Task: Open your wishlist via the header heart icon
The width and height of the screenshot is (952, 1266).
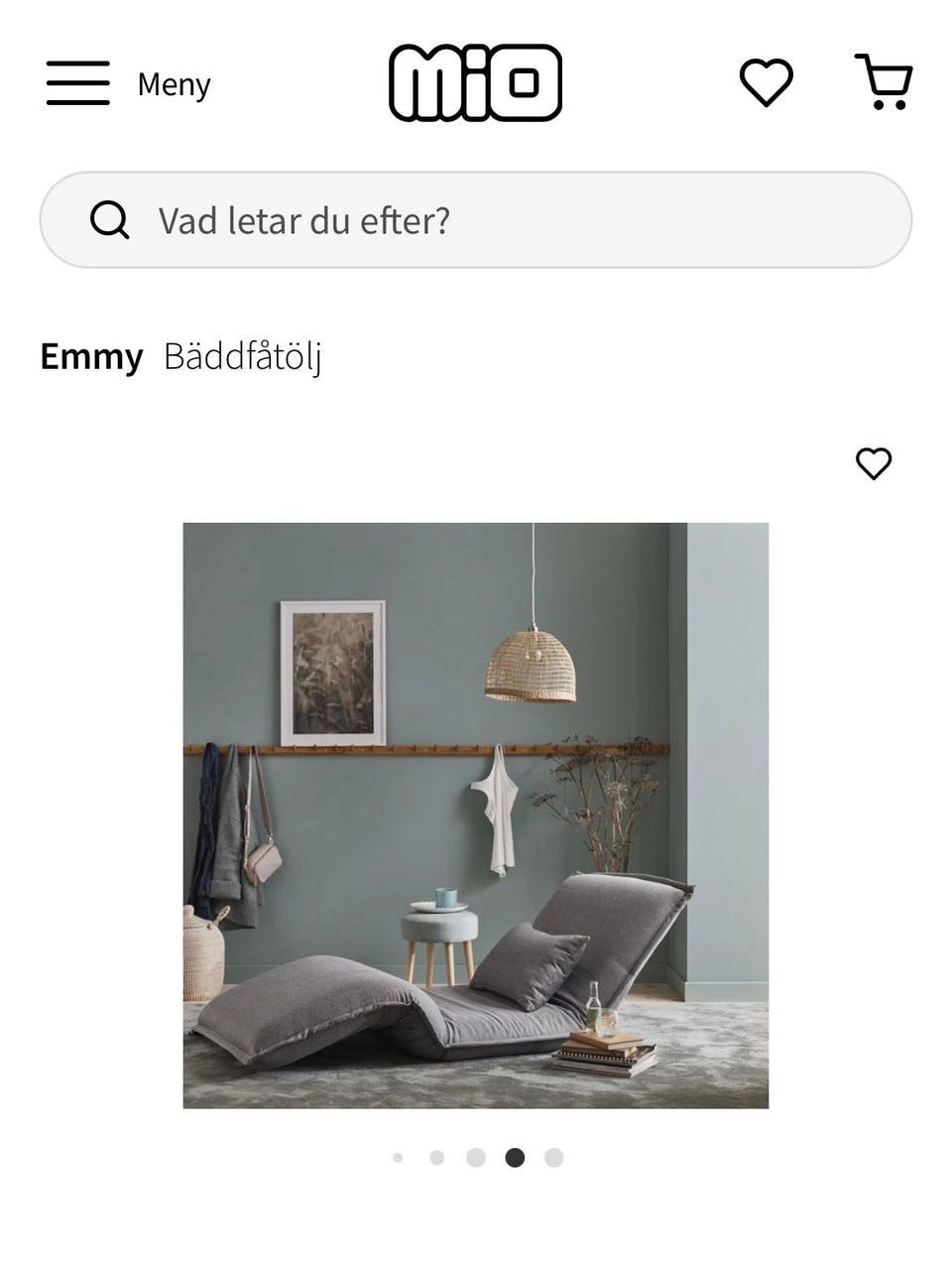Action: [766, 81]
